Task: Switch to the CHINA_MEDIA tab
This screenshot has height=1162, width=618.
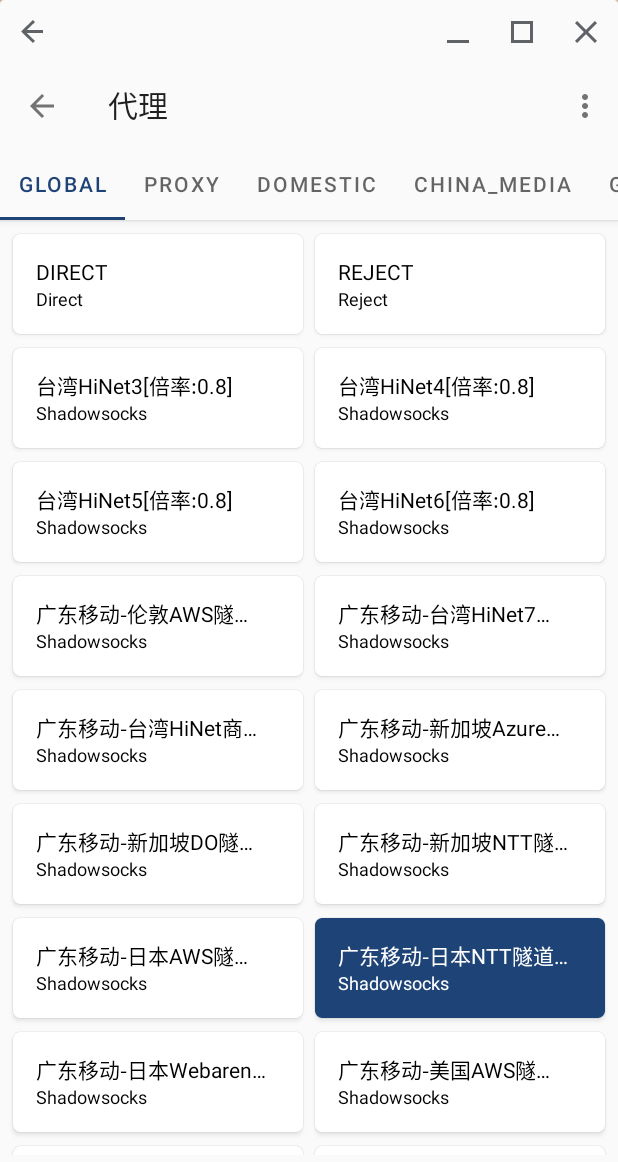Action: coord(492,185)
